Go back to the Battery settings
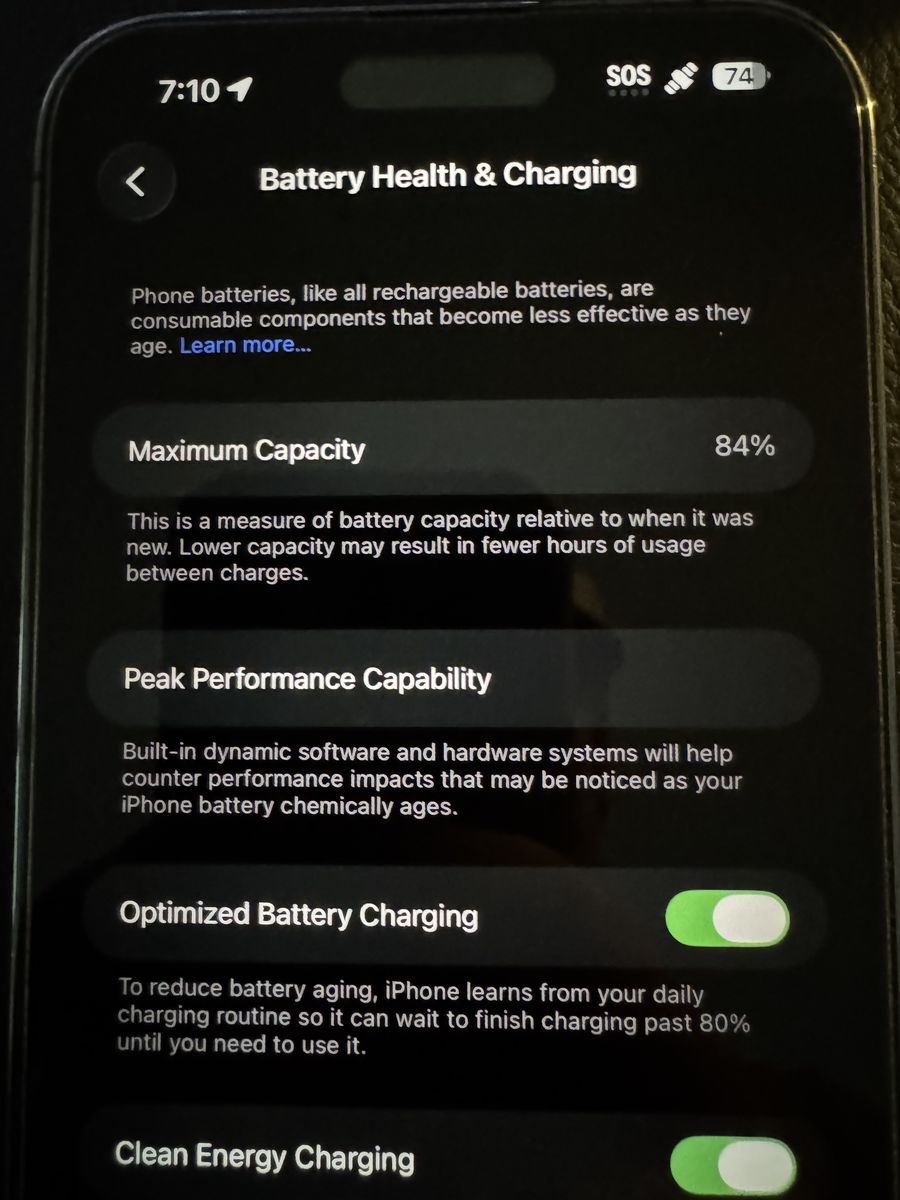This screenshot has height=1200, width=900. pos(137,182)
